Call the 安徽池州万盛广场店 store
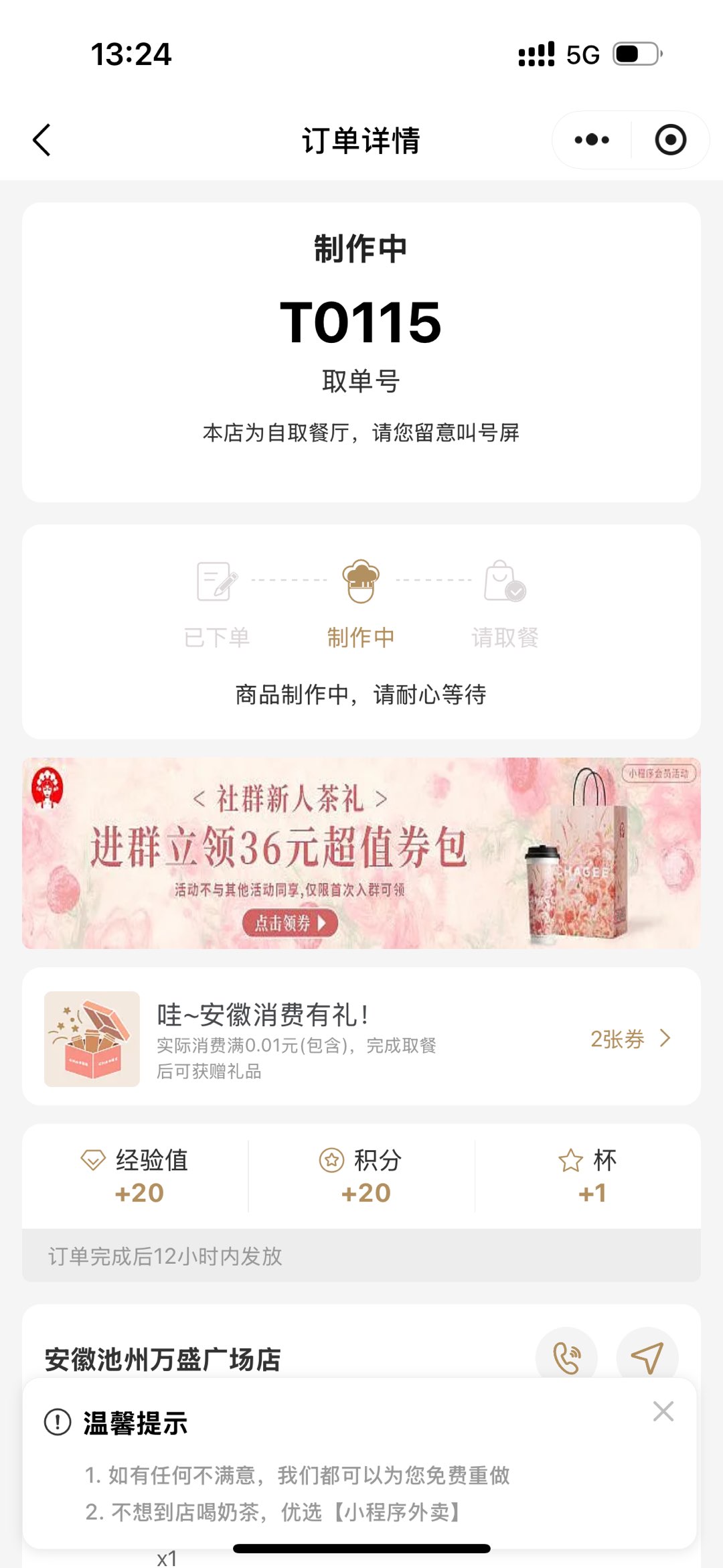The image size is (723, 1568). [566, 1357]
